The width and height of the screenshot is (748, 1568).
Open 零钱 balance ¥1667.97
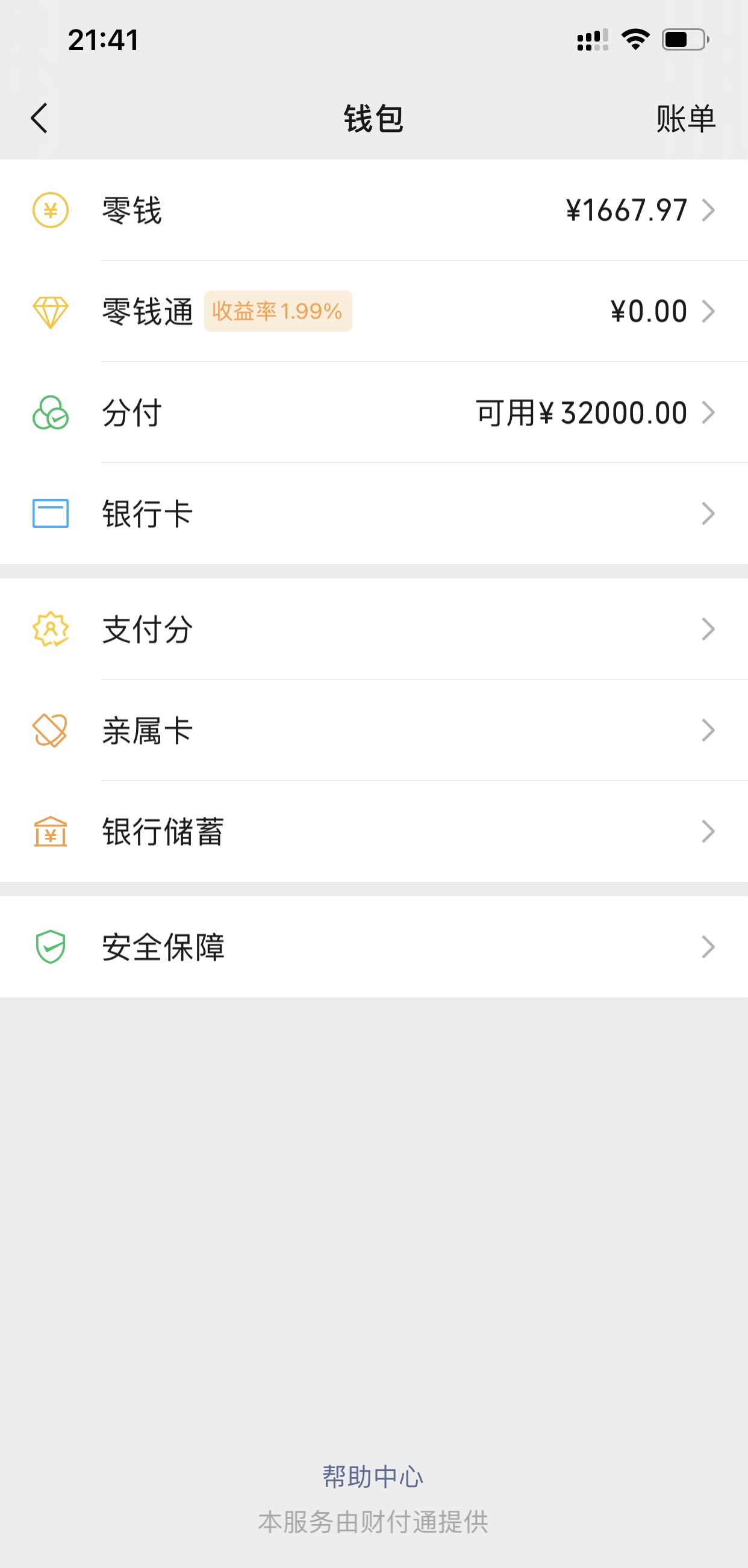[x=374, y=210]
